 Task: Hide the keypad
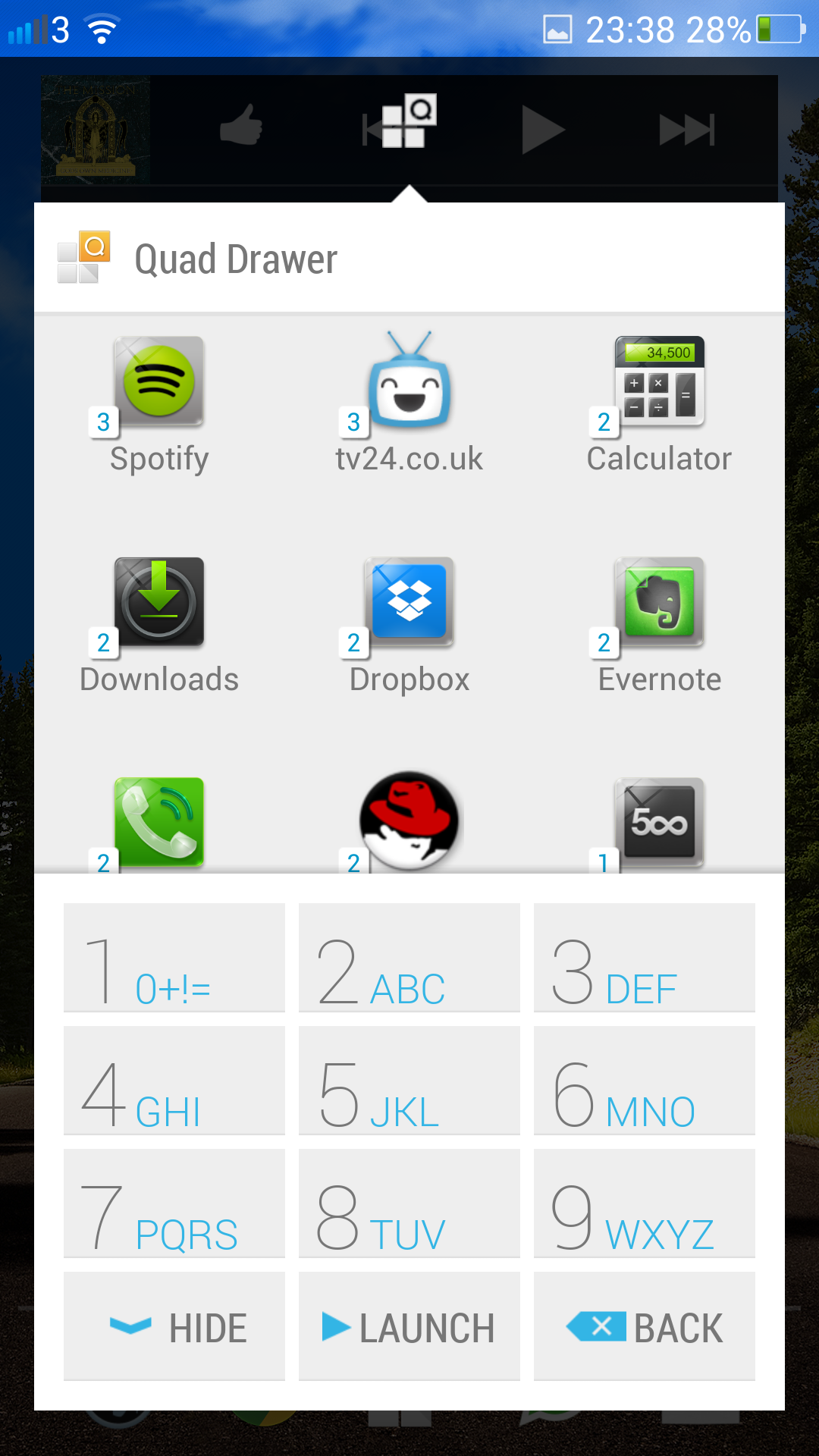pos(174,1326)
